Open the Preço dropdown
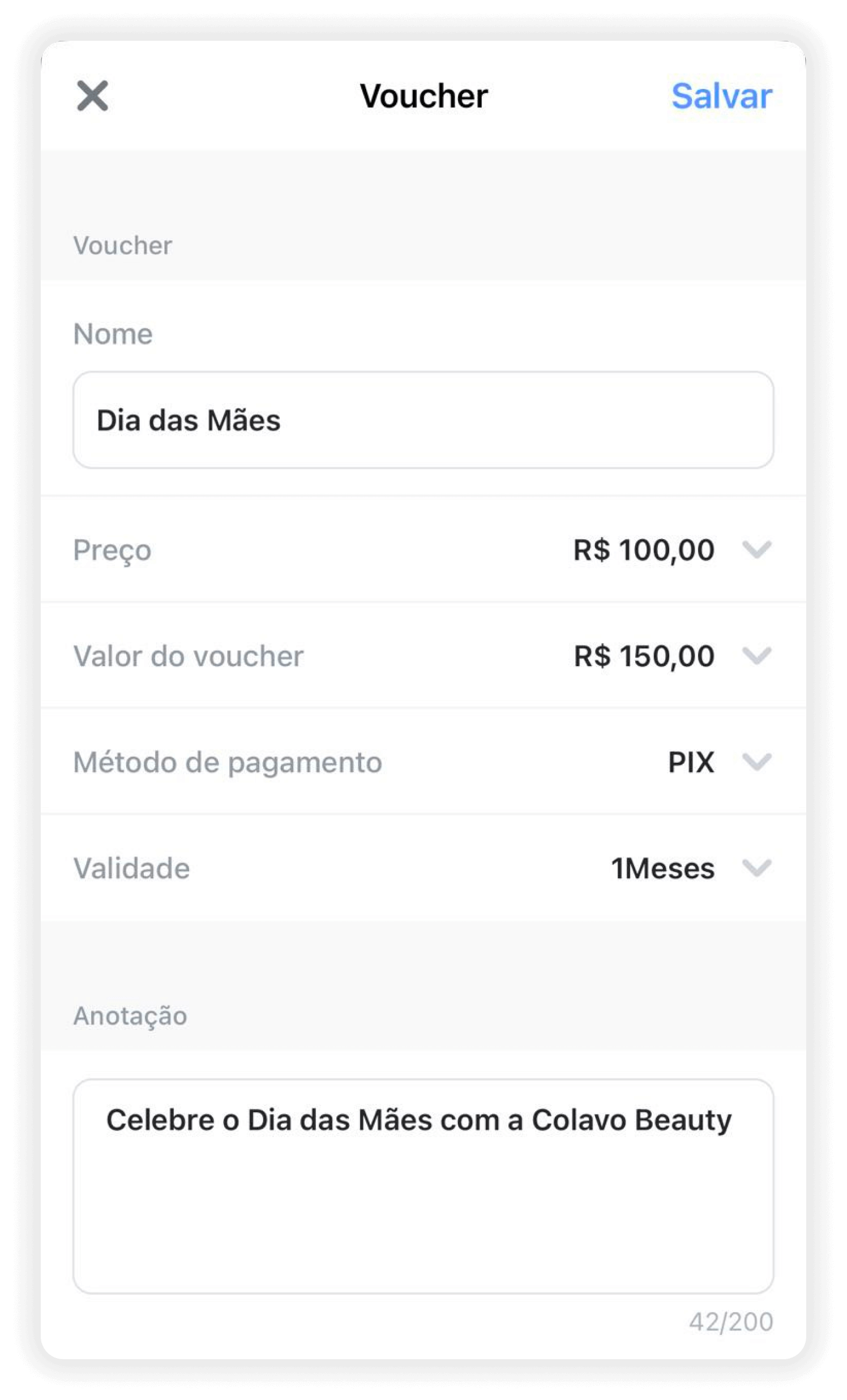847x1400 pixels. 756,549
